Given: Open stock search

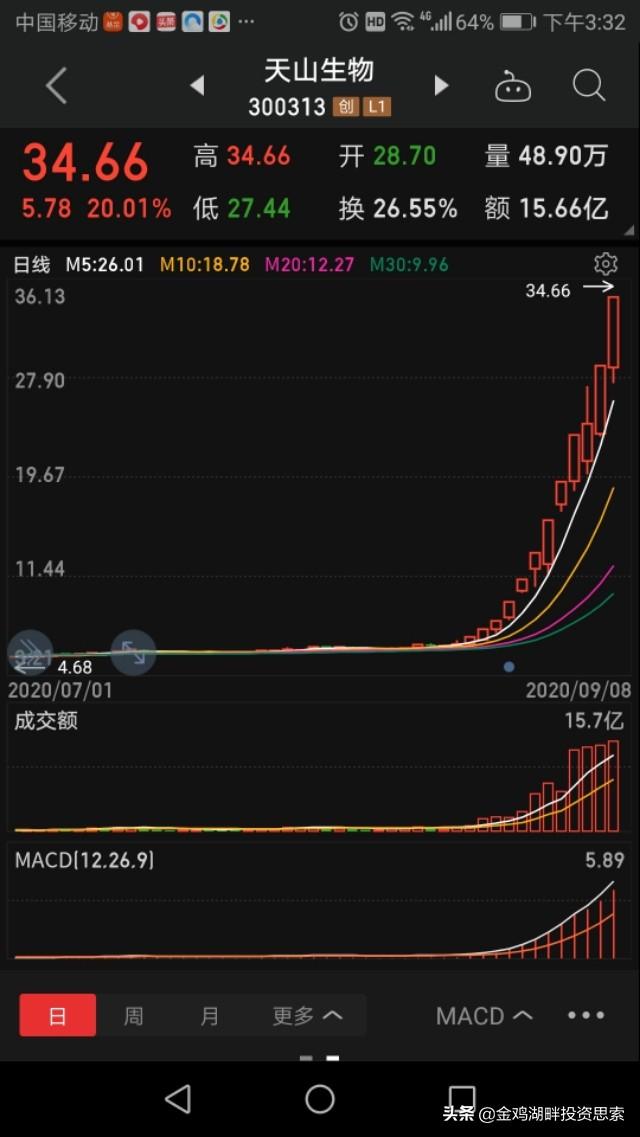Looking at the screenshot, I should (589, 86).
